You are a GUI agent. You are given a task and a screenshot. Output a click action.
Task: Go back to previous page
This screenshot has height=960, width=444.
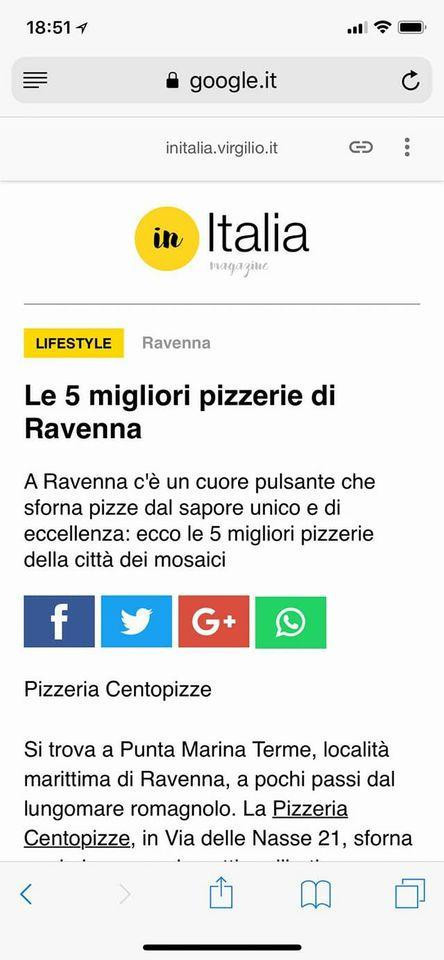pyautogui.click(x=26, y=894)
